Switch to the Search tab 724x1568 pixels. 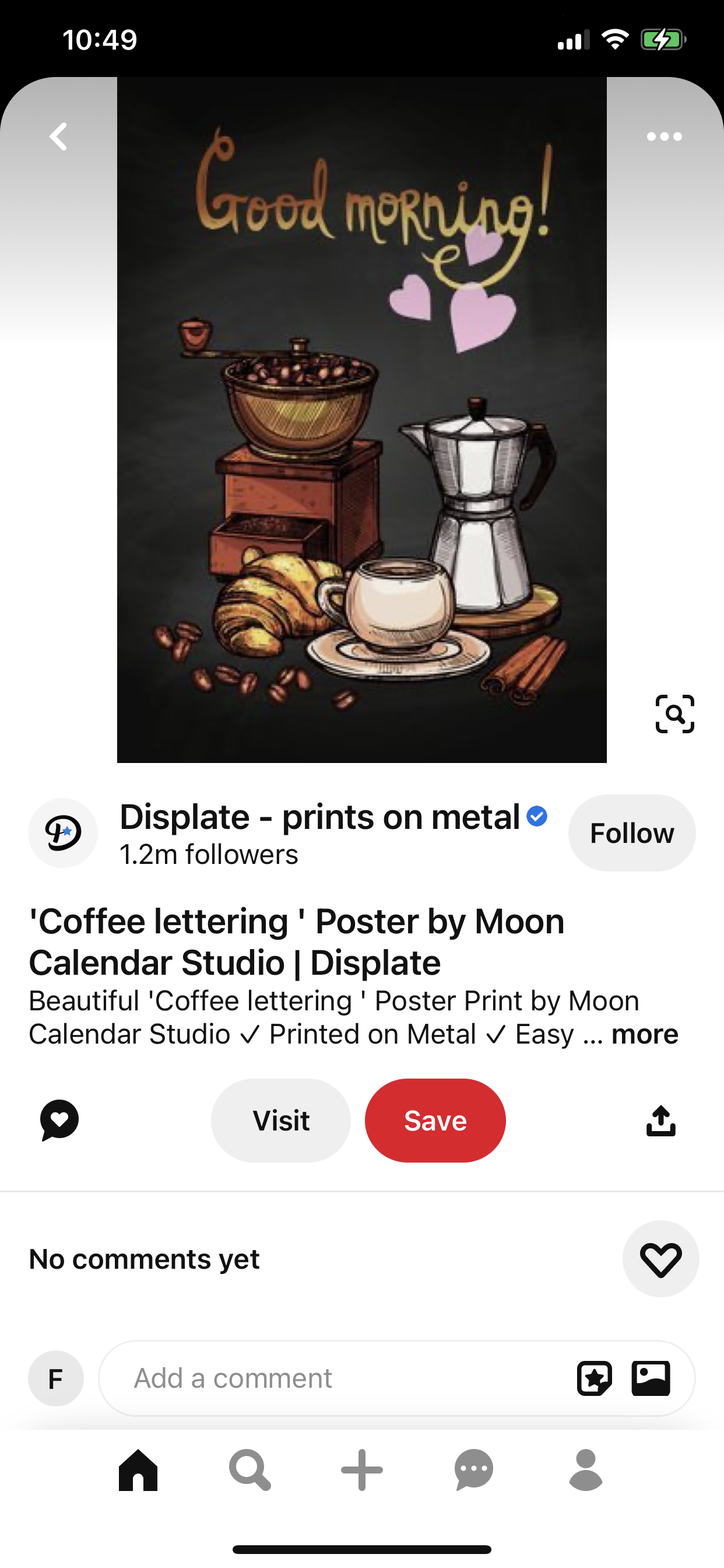point(249,1469)
